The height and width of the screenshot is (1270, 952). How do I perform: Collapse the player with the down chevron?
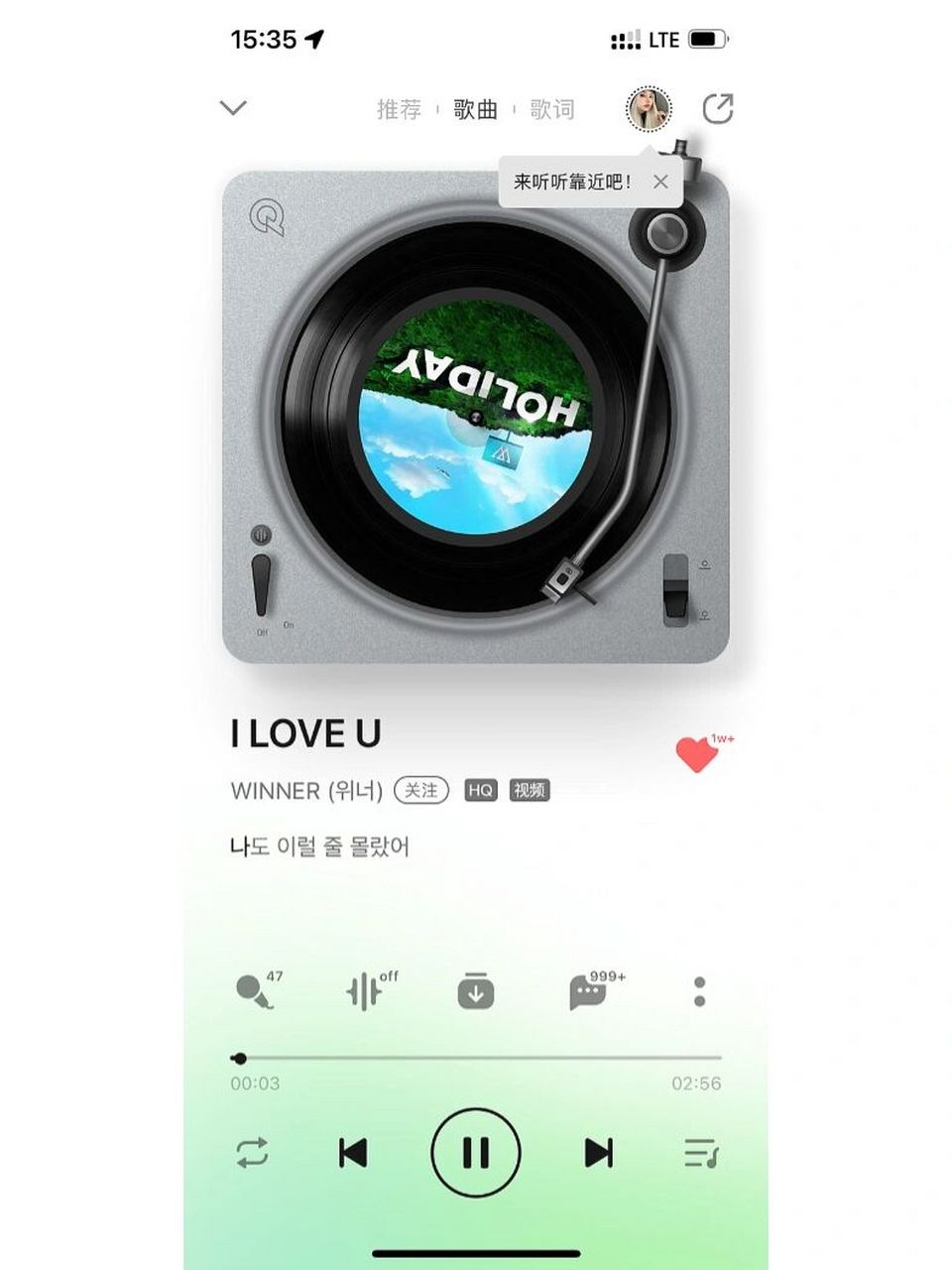pyautogui.click(x=233, y=107)
